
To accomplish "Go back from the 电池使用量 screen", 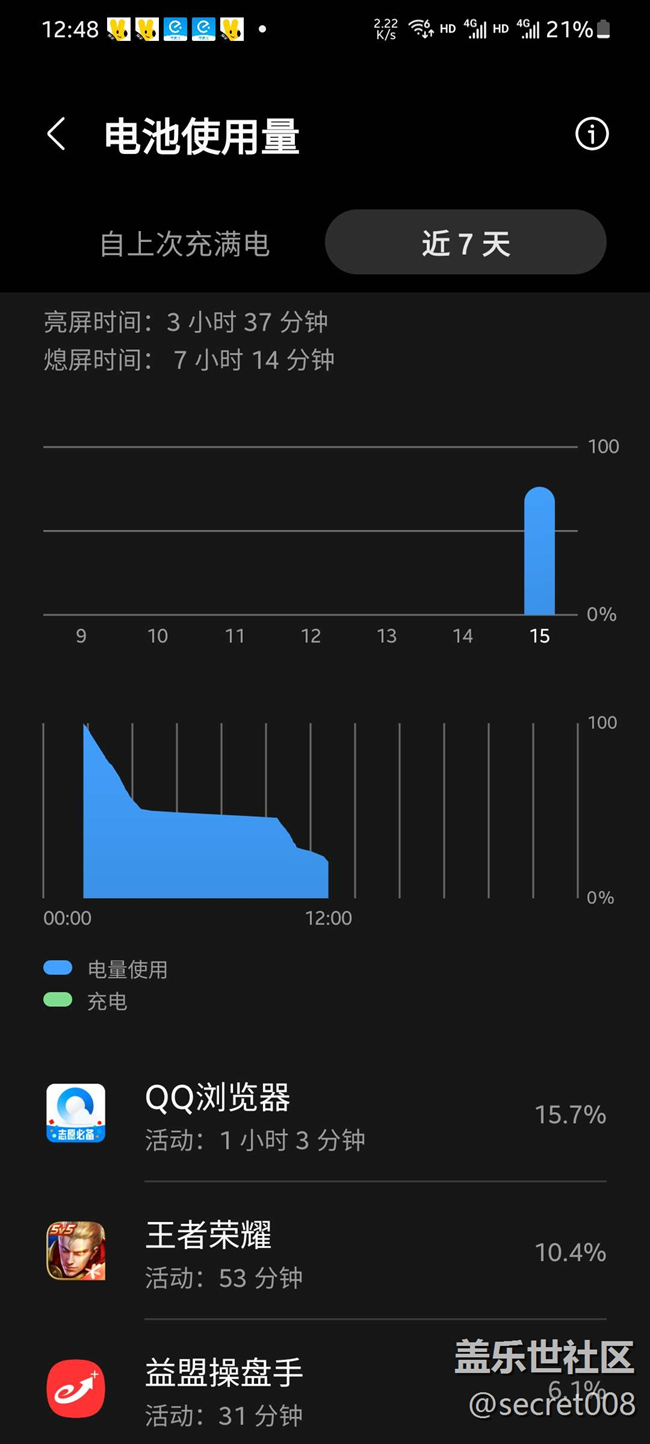I will (x=56, y=134).
